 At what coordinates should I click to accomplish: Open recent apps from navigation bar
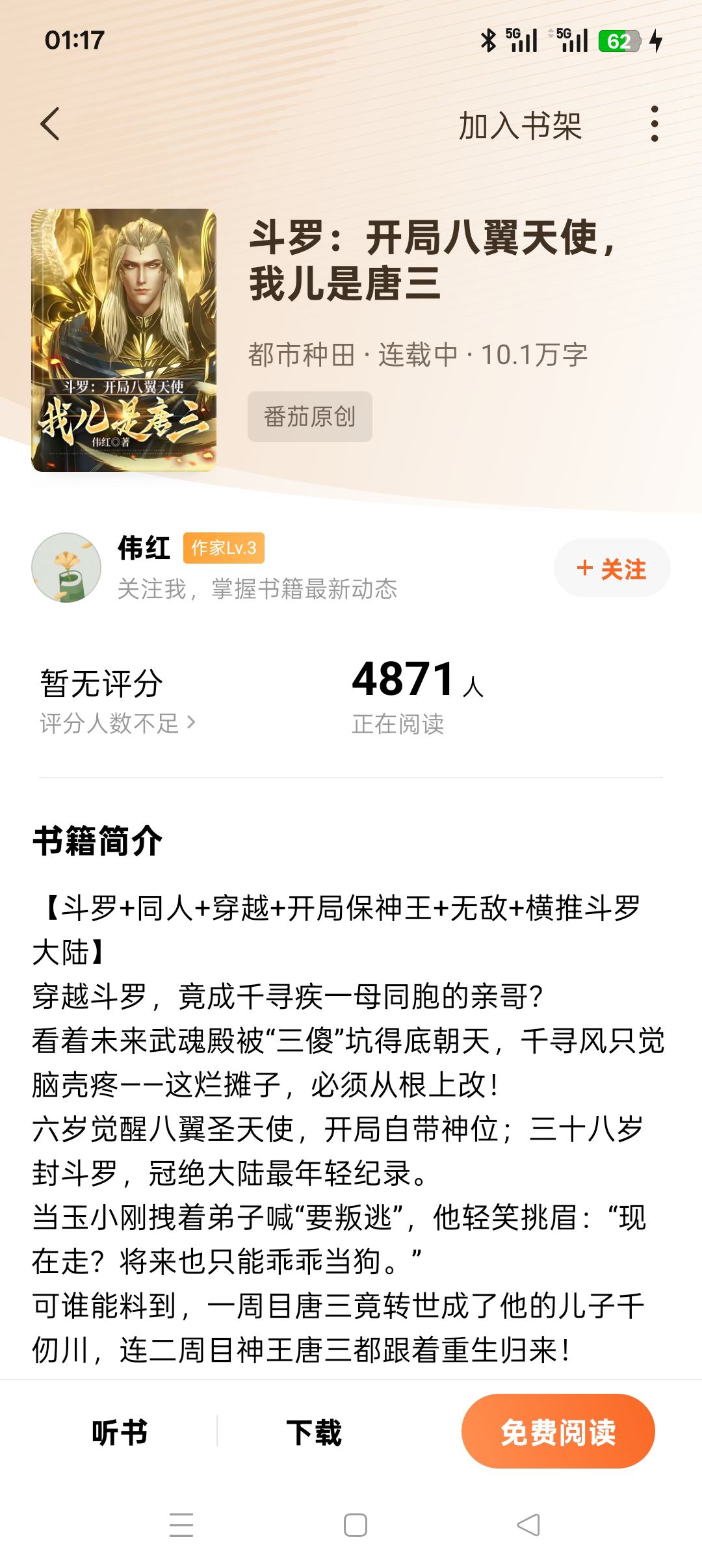[x=181, y=1524]
